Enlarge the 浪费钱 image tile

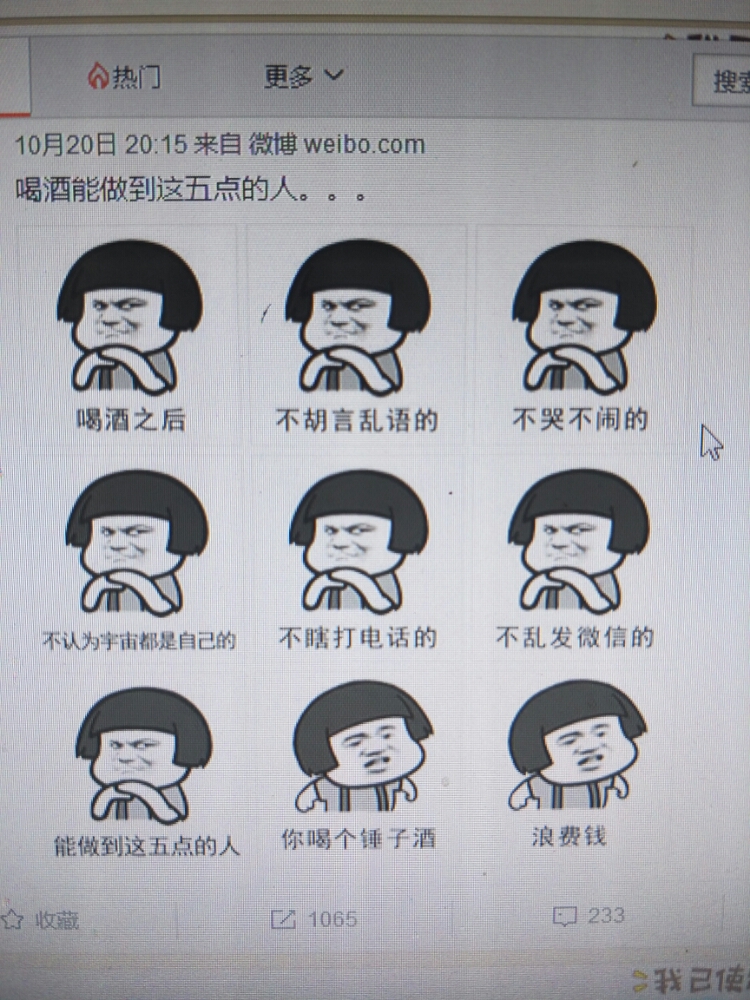coord(574,765)
